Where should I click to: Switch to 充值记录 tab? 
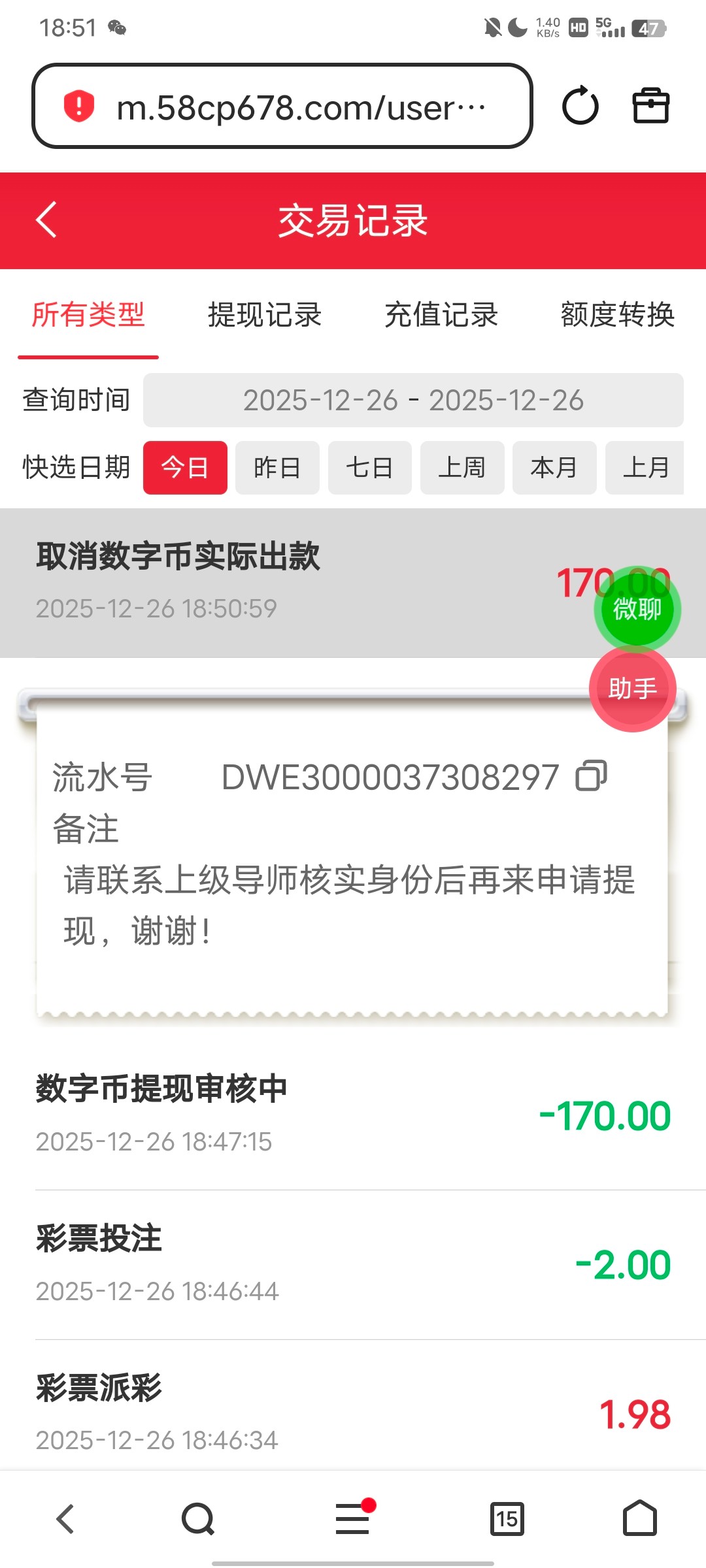click(x=441, y=315)
